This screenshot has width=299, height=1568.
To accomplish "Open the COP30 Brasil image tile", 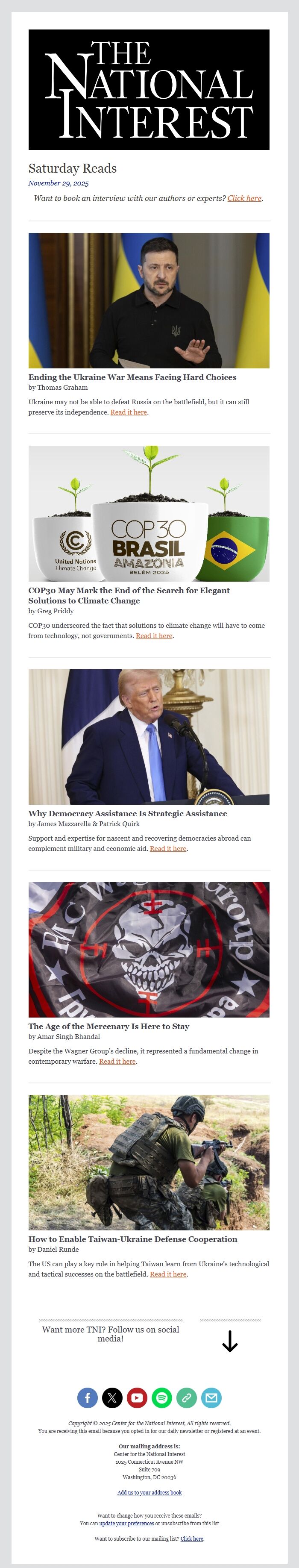I will 149,513.
